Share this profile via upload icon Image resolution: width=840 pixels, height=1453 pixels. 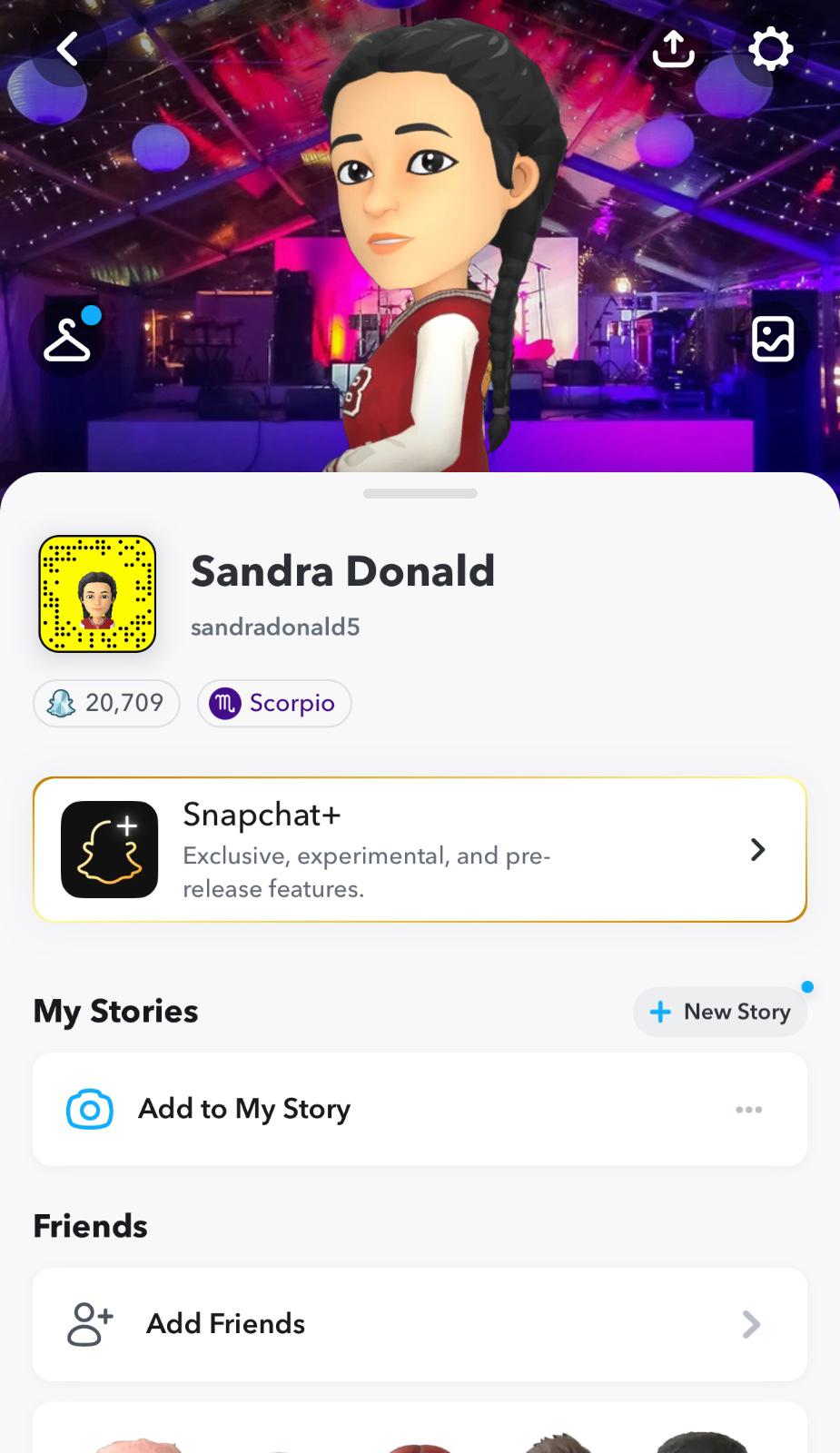(673, 49)
